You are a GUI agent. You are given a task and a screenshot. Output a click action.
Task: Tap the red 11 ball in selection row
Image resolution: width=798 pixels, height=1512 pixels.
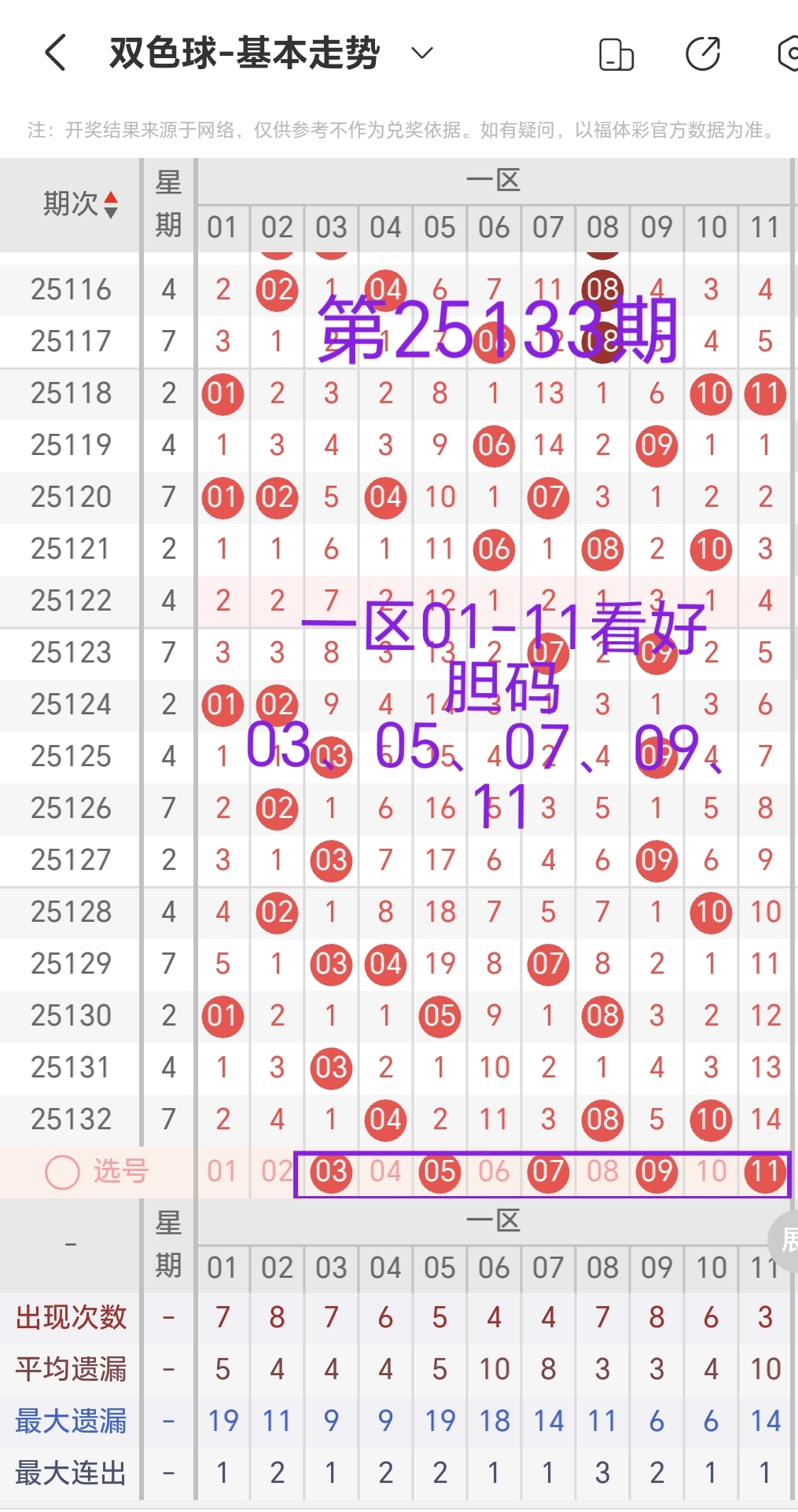click(764, 1170)
